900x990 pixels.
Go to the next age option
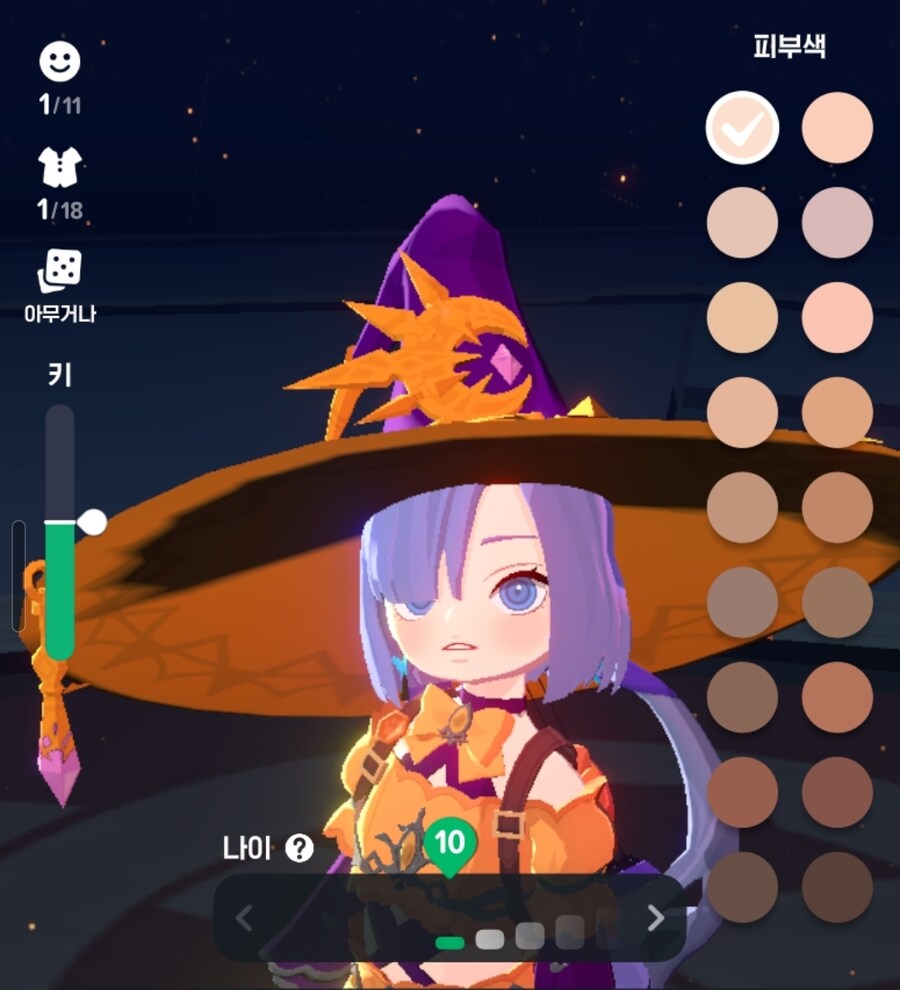coord(655,918)
